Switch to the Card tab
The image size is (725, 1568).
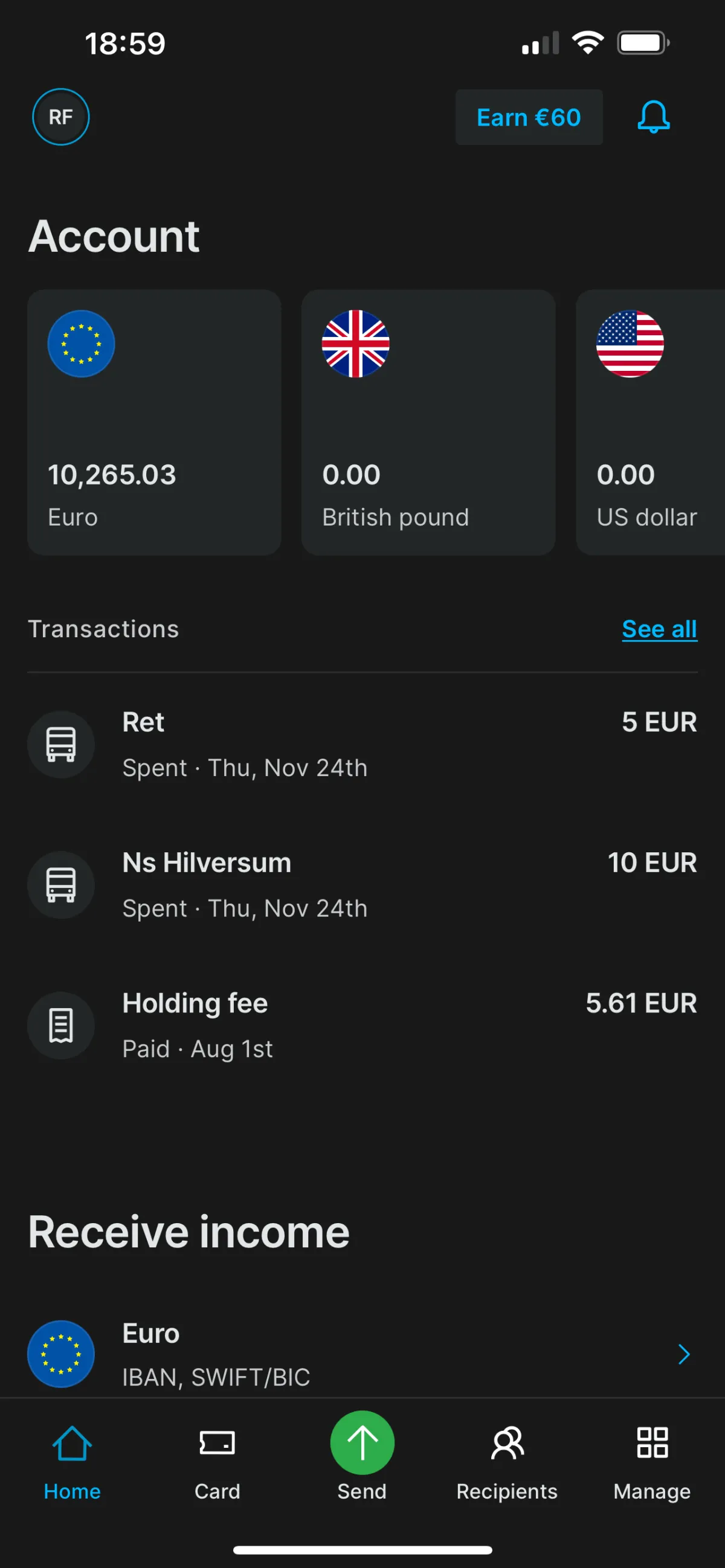(x=217, y=1464)
